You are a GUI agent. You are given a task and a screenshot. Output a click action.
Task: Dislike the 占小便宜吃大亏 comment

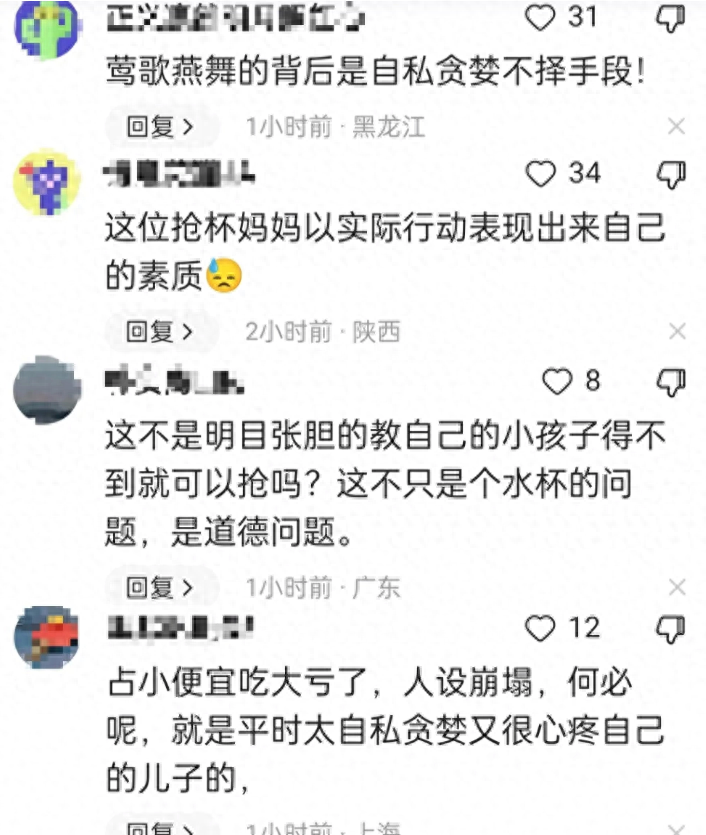[670, 628]
